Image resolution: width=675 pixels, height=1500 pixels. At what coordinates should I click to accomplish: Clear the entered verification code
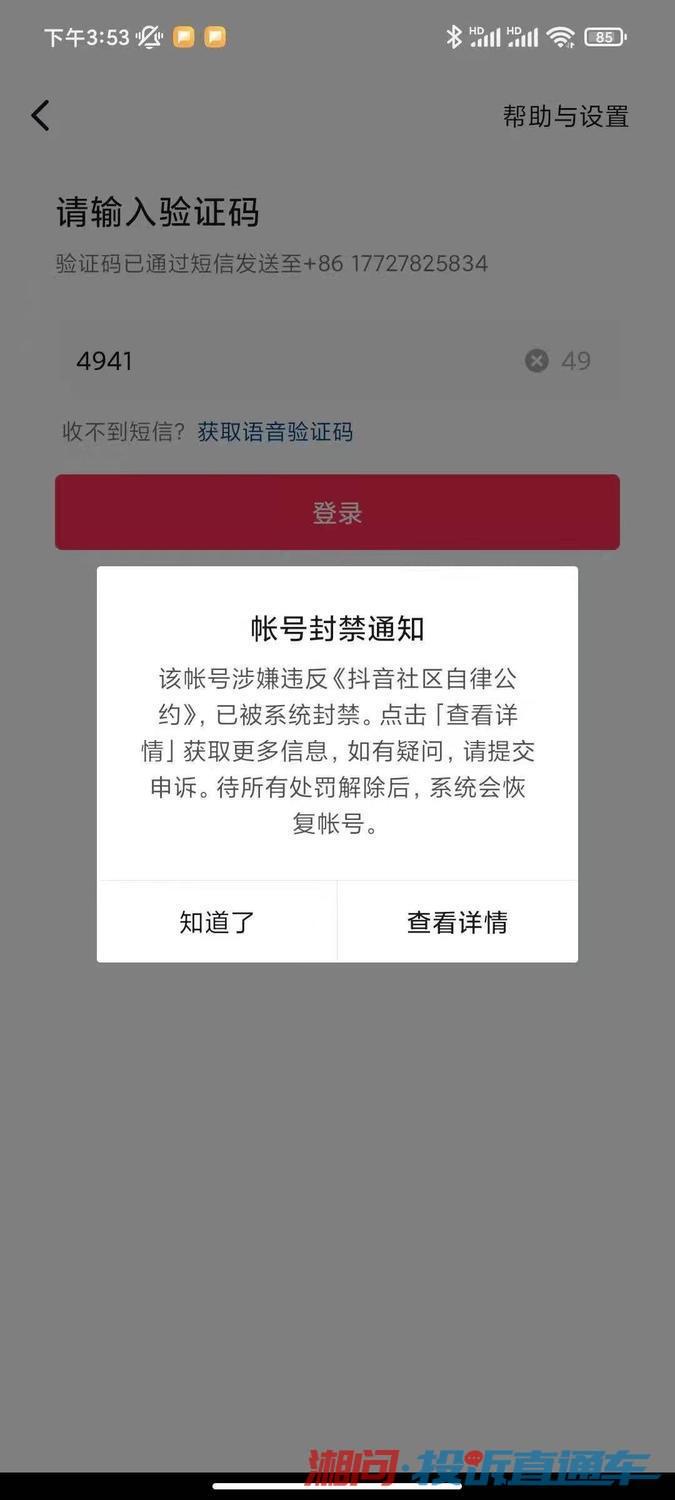click(x=537, y=361)
